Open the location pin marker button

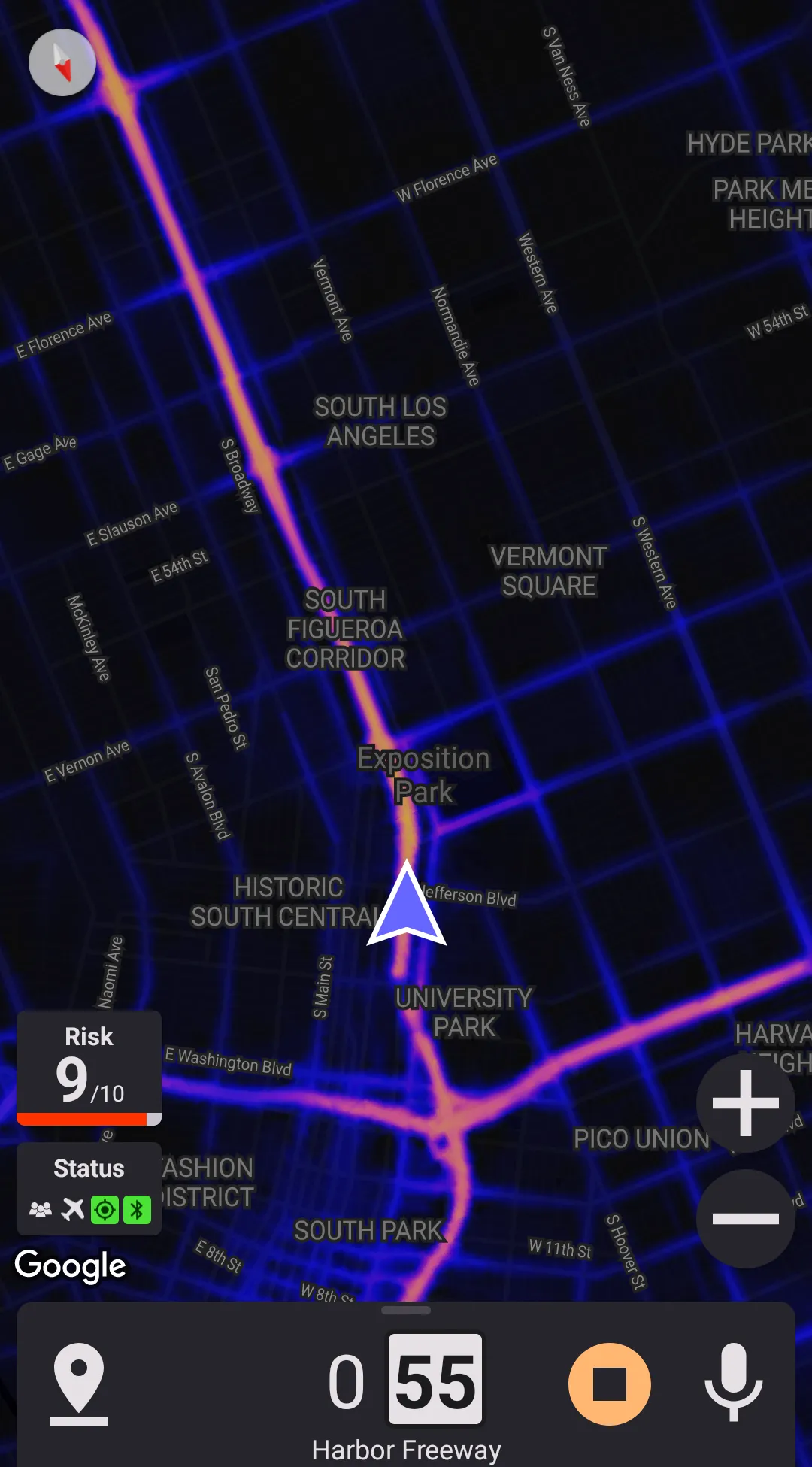[x=79, y=1384]
